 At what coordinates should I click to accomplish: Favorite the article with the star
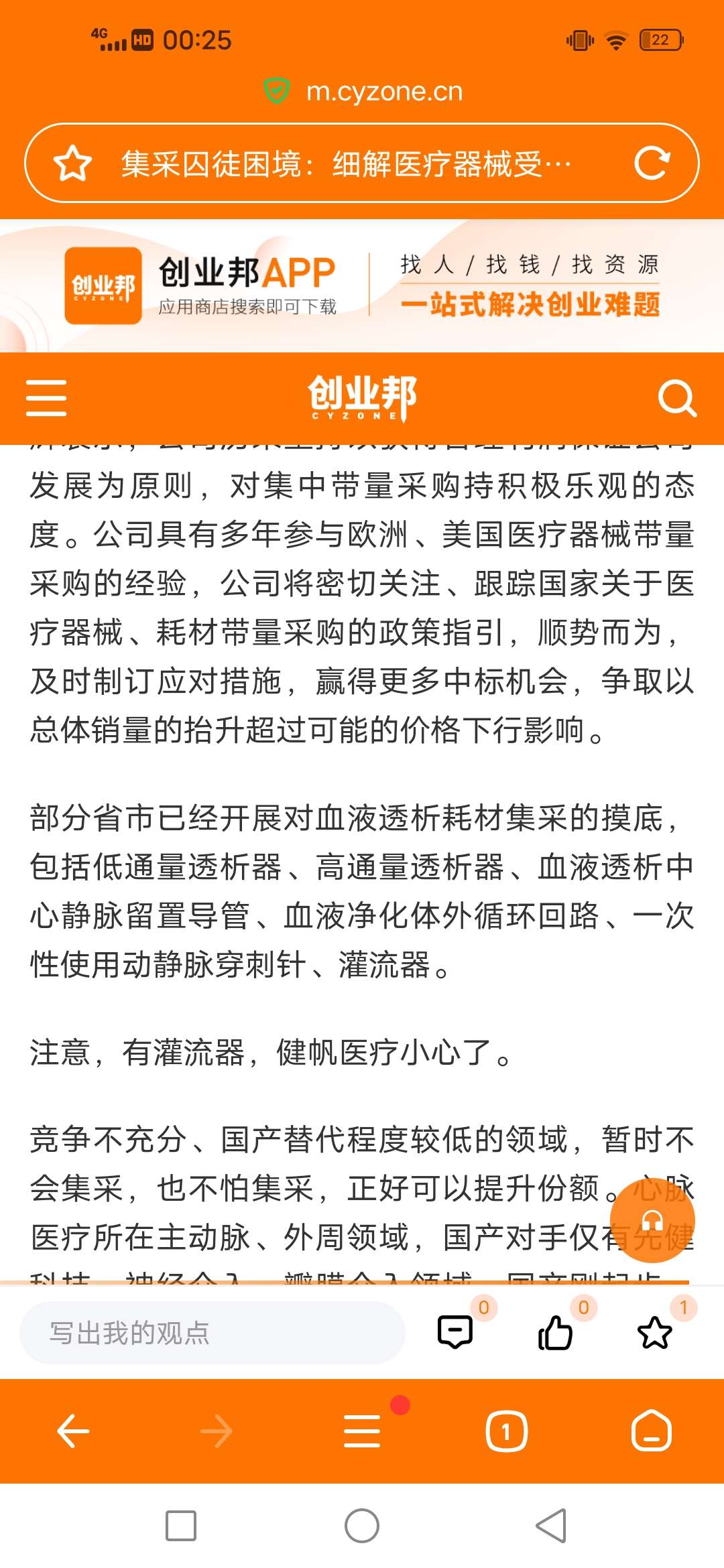654,1332
